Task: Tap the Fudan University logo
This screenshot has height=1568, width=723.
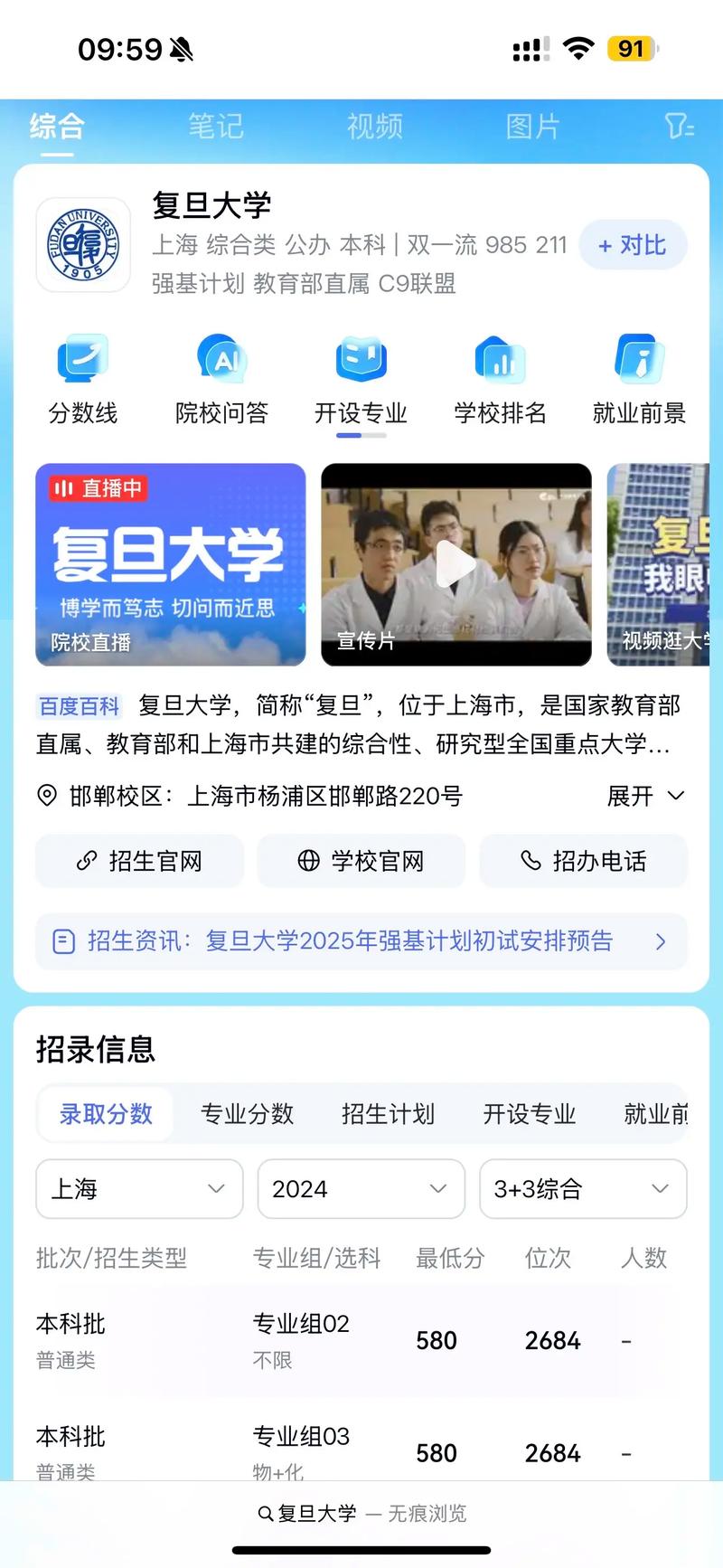Action: coord(83,245)
